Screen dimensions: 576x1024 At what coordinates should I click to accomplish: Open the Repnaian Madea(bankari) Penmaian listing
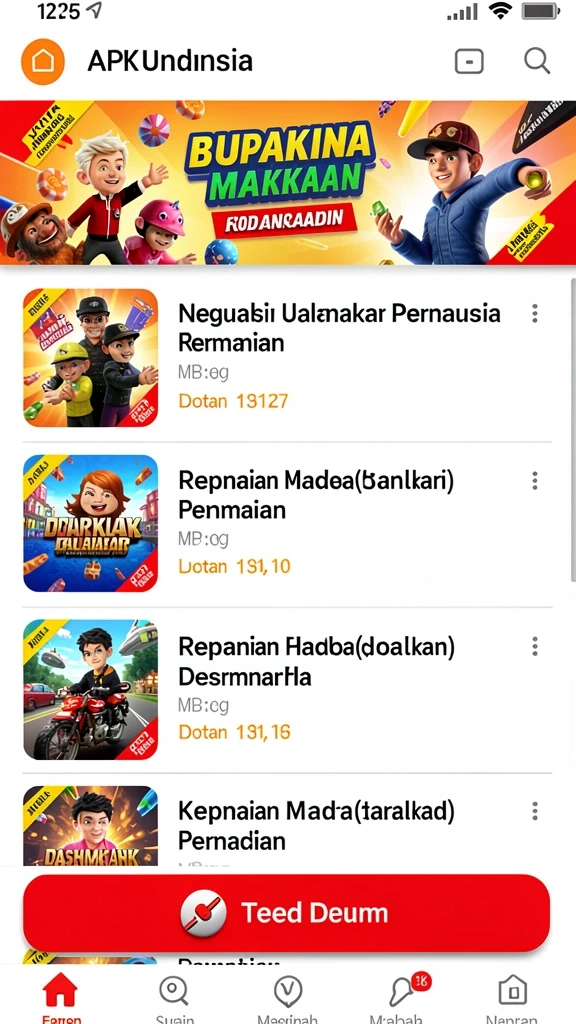288,524
